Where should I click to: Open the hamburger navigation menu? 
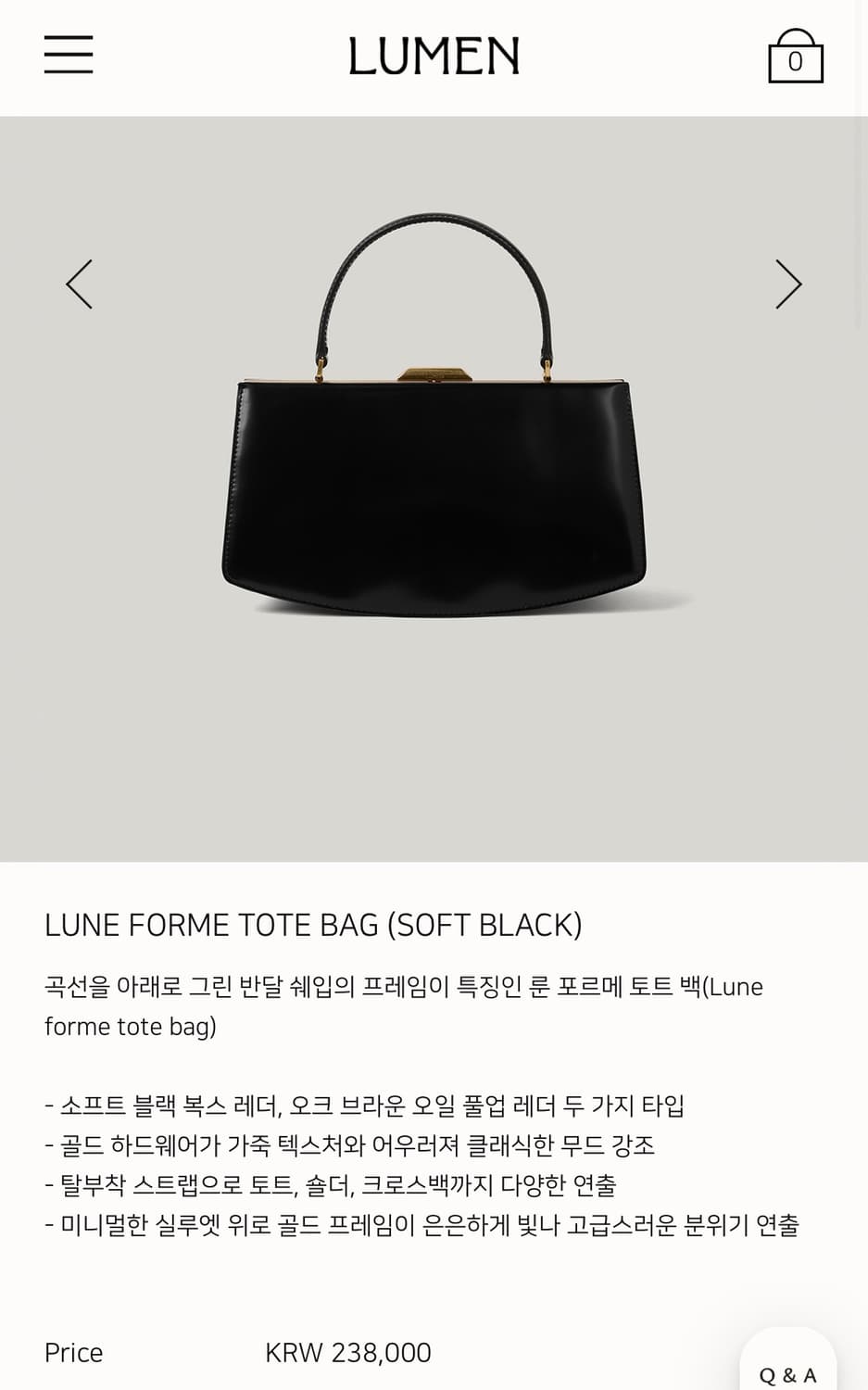tap(68, 54)
